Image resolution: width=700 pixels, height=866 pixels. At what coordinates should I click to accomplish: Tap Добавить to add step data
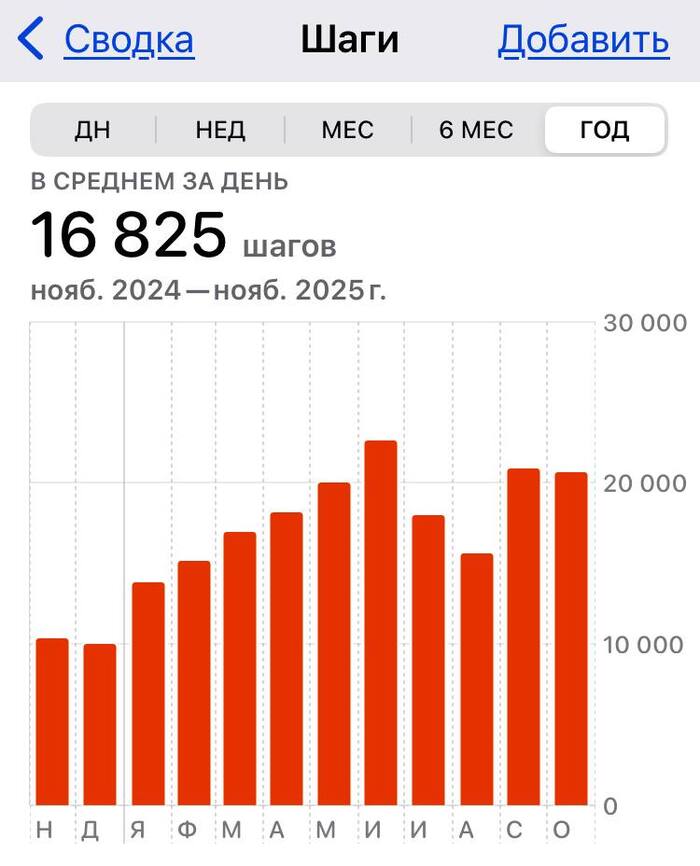coord(583,40)
